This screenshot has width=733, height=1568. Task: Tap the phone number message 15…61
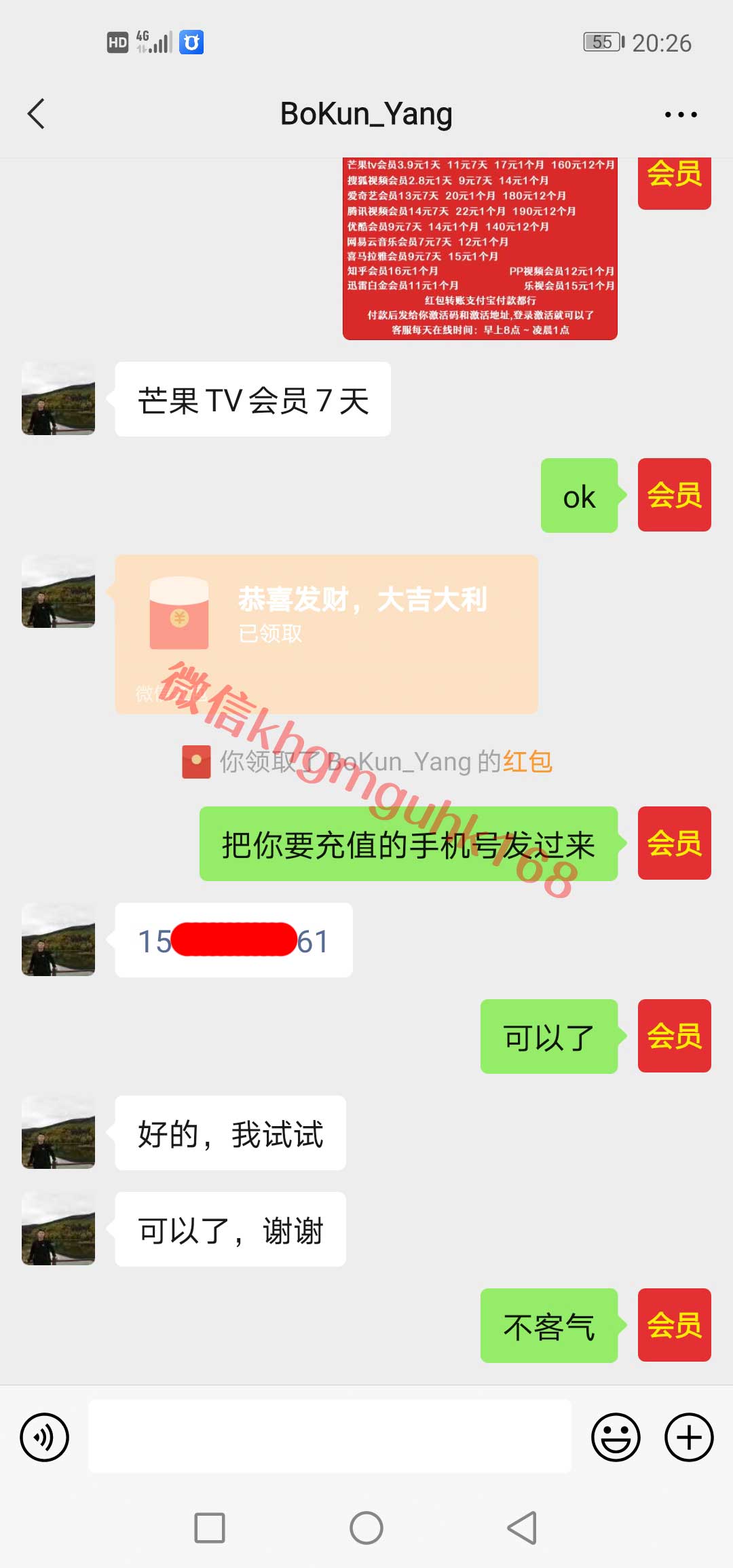coord(233,940)
